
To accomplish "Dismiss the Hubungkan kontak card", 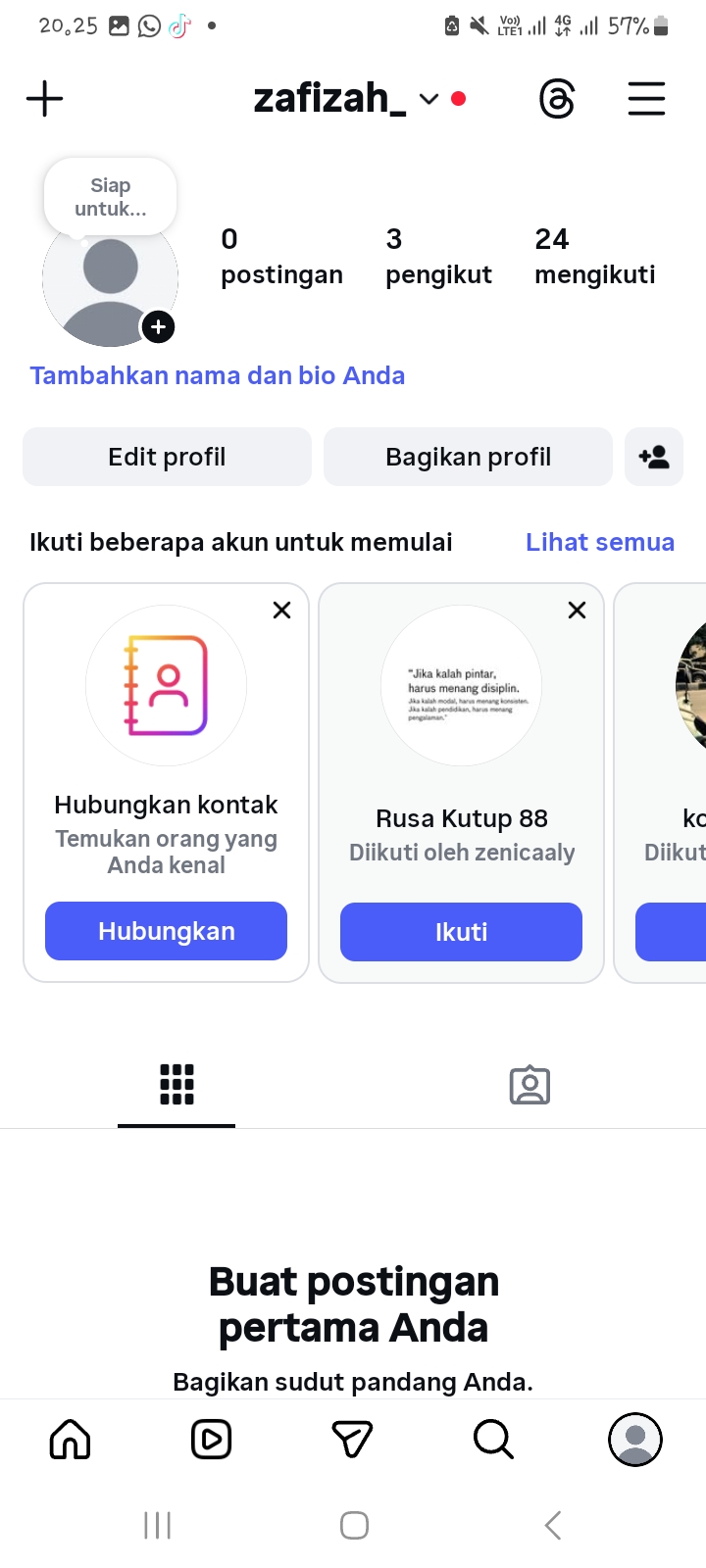I will click(x=281, y=611).
